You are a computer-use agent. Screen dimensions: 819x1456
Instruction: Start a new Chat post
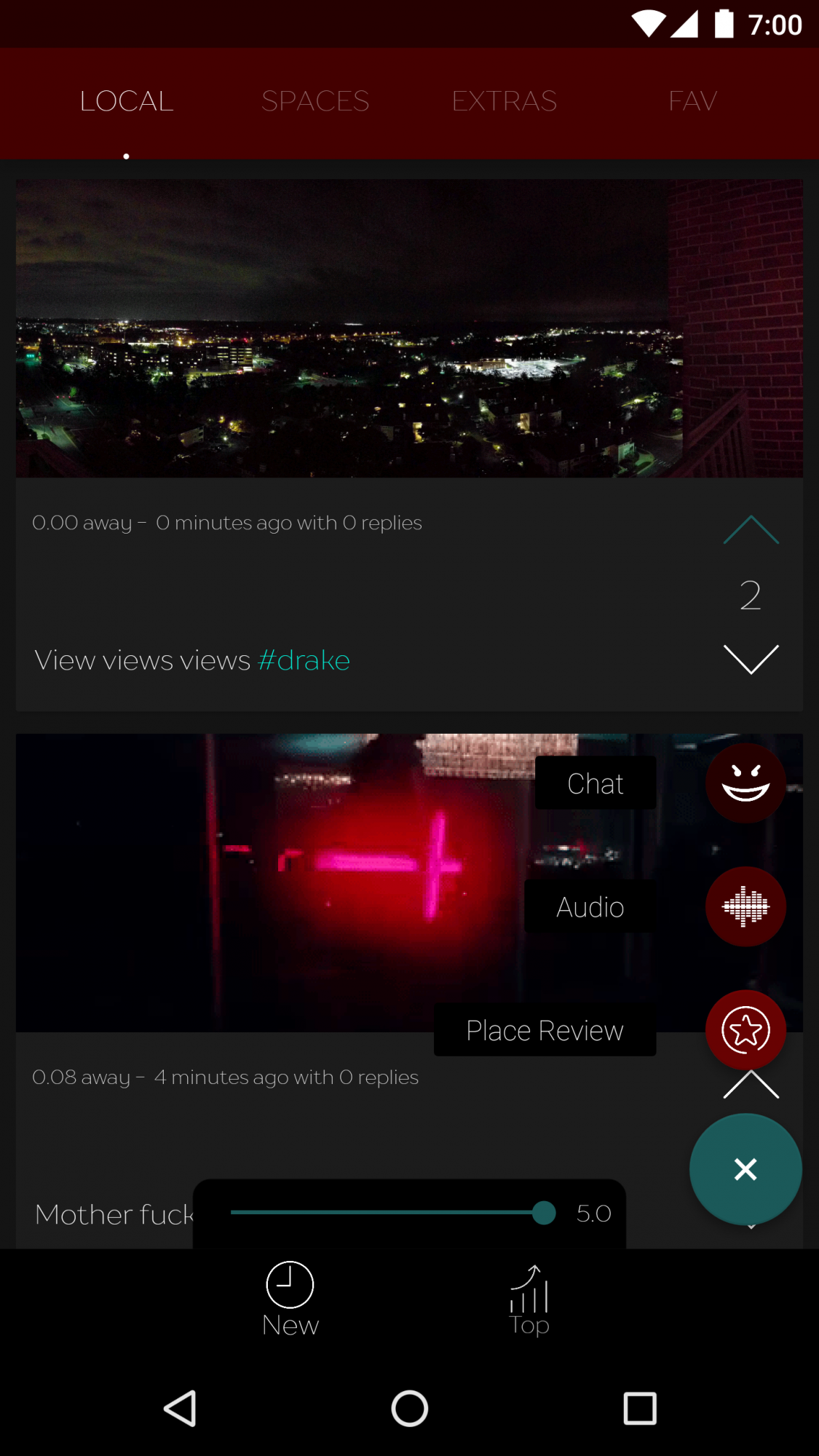pos(745,783)
